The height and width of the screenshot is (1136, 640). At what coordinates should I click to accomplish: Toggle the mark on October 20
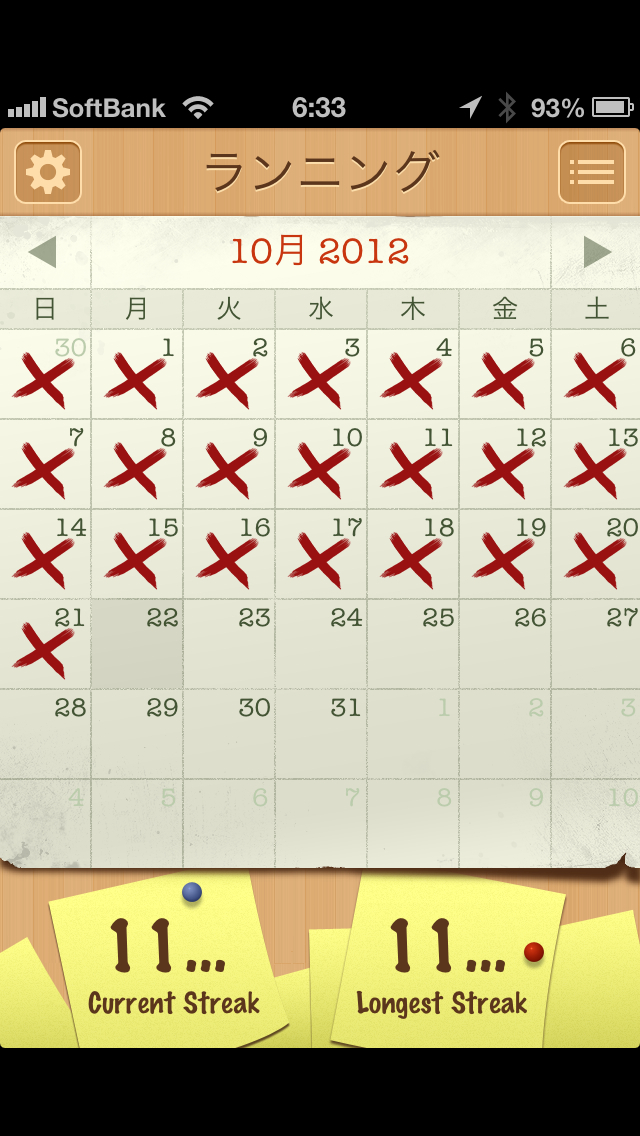[x=596, y=554]
